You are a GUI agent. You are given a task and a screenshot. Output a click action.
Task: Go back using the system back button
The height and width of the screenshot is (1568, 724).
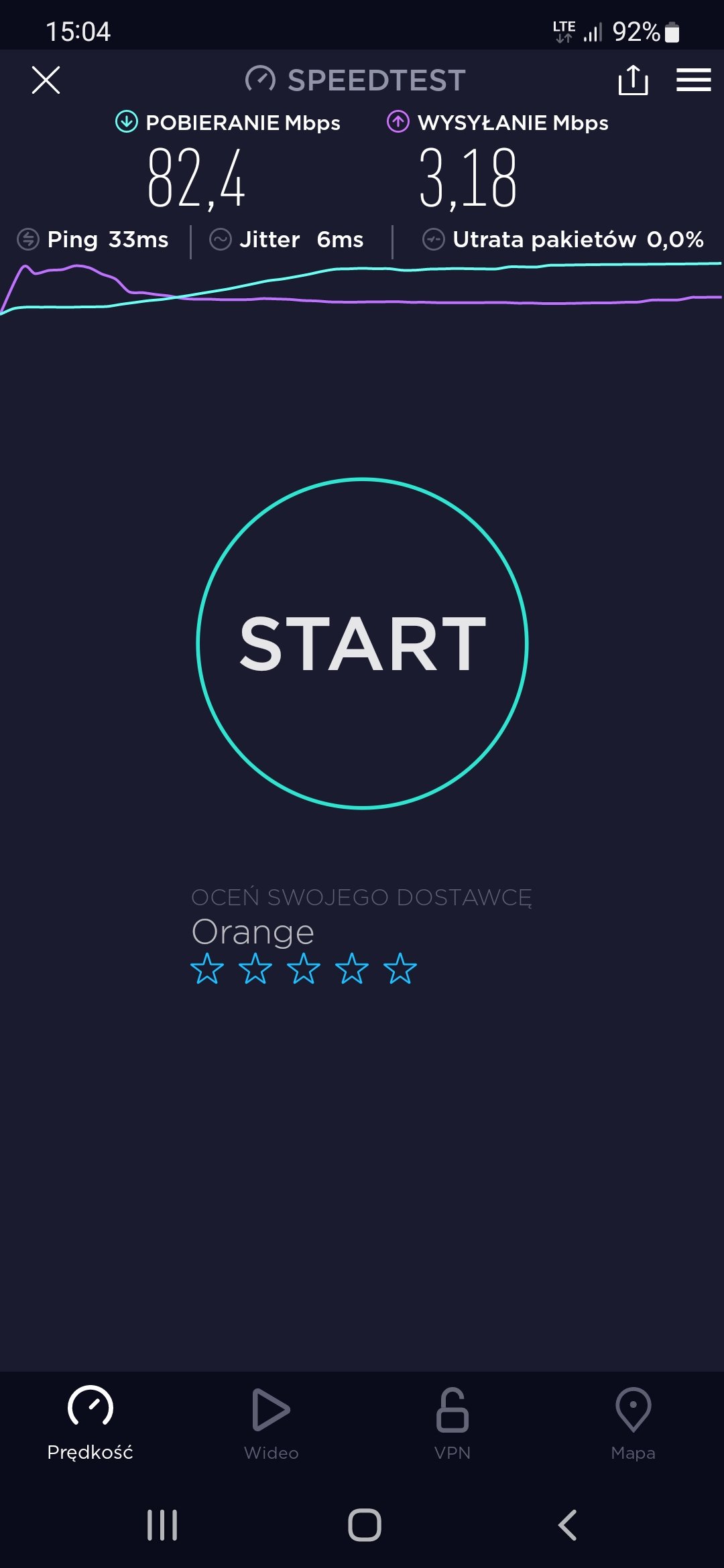567,1526
